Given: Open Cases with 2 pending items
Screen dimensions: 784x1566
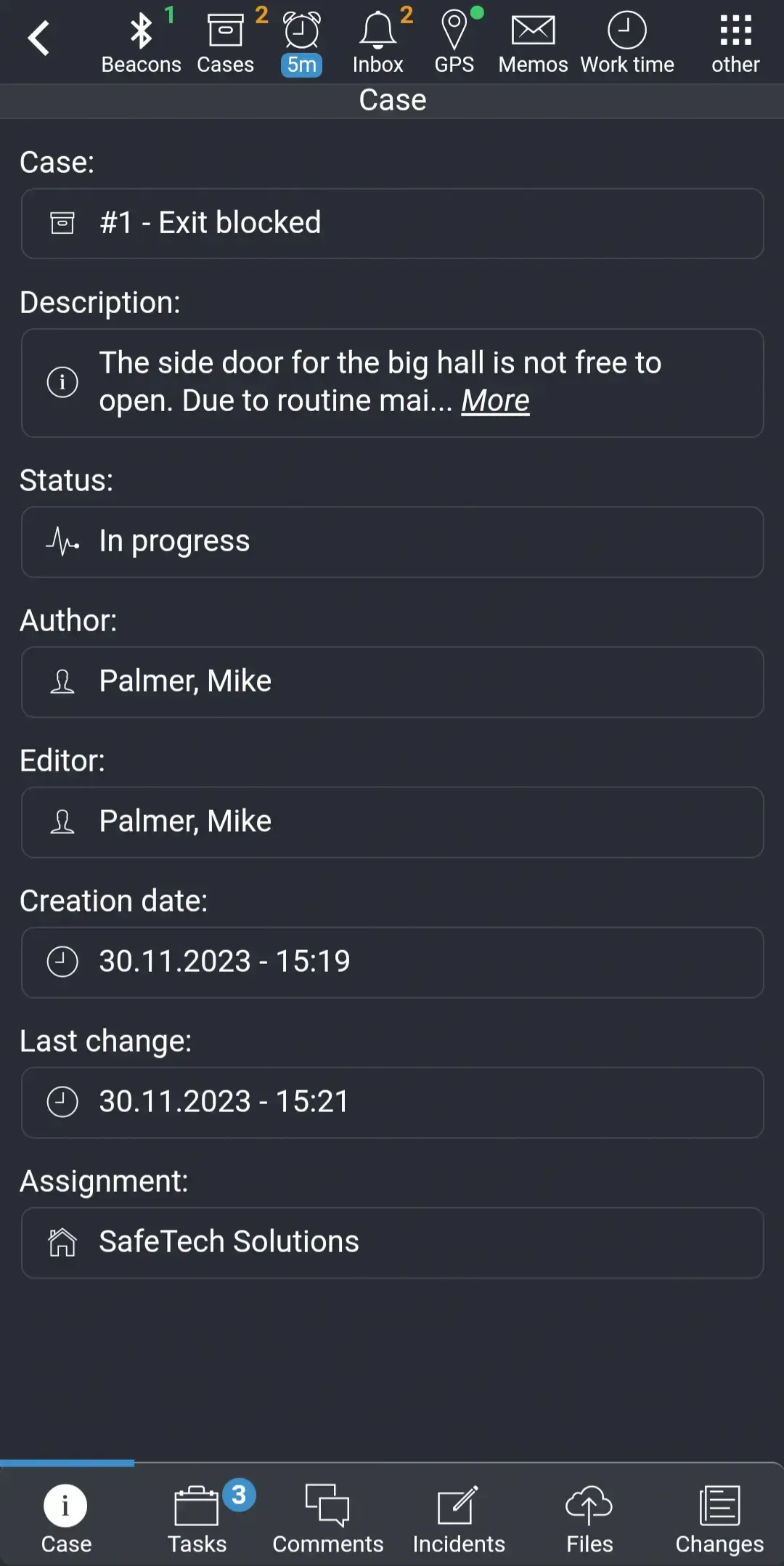Looking at the screenshot, I should point(225,41).
